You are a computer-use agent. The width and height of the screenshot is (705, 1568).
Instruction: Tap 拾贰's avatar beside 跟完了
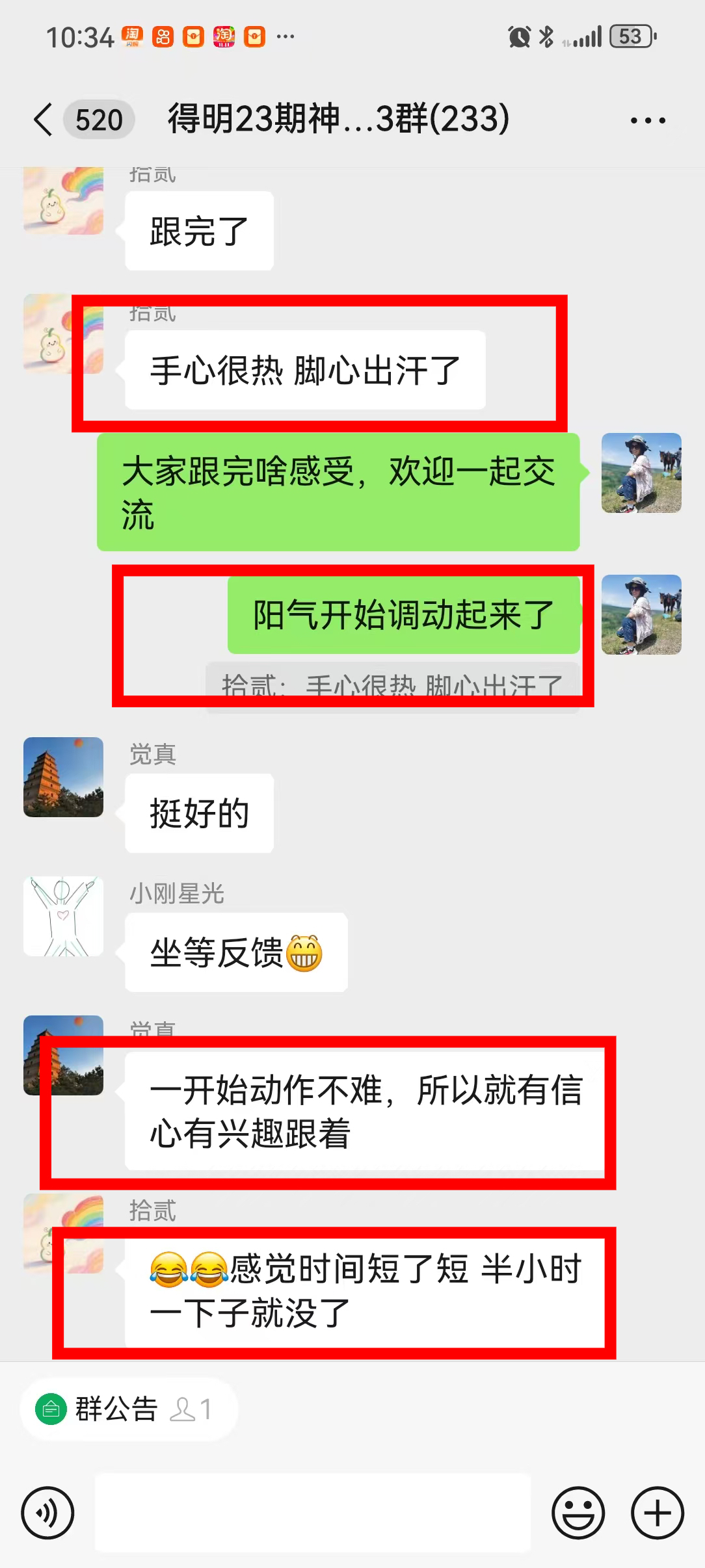pyautogui.click(x=63, y=200)
